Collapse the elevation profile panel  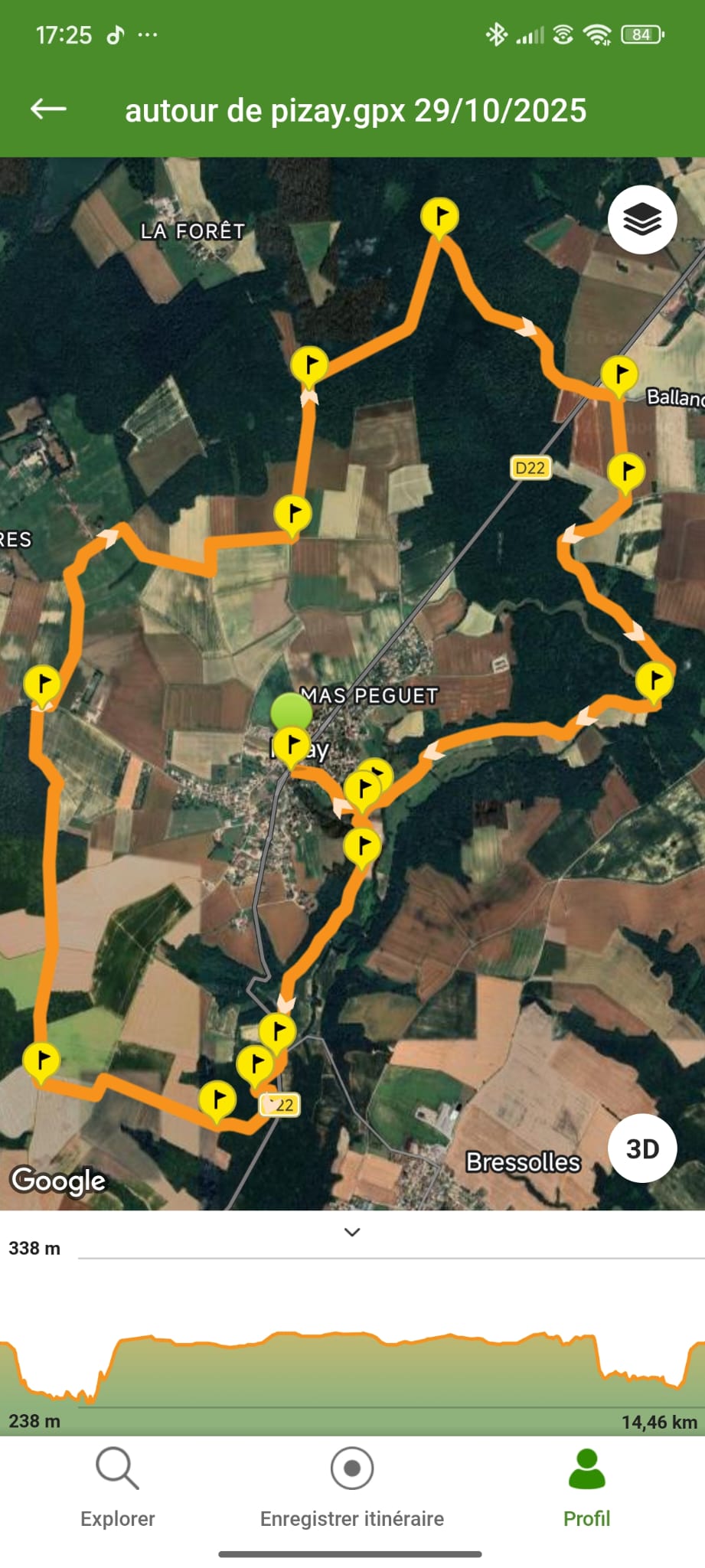point(352,1232)
